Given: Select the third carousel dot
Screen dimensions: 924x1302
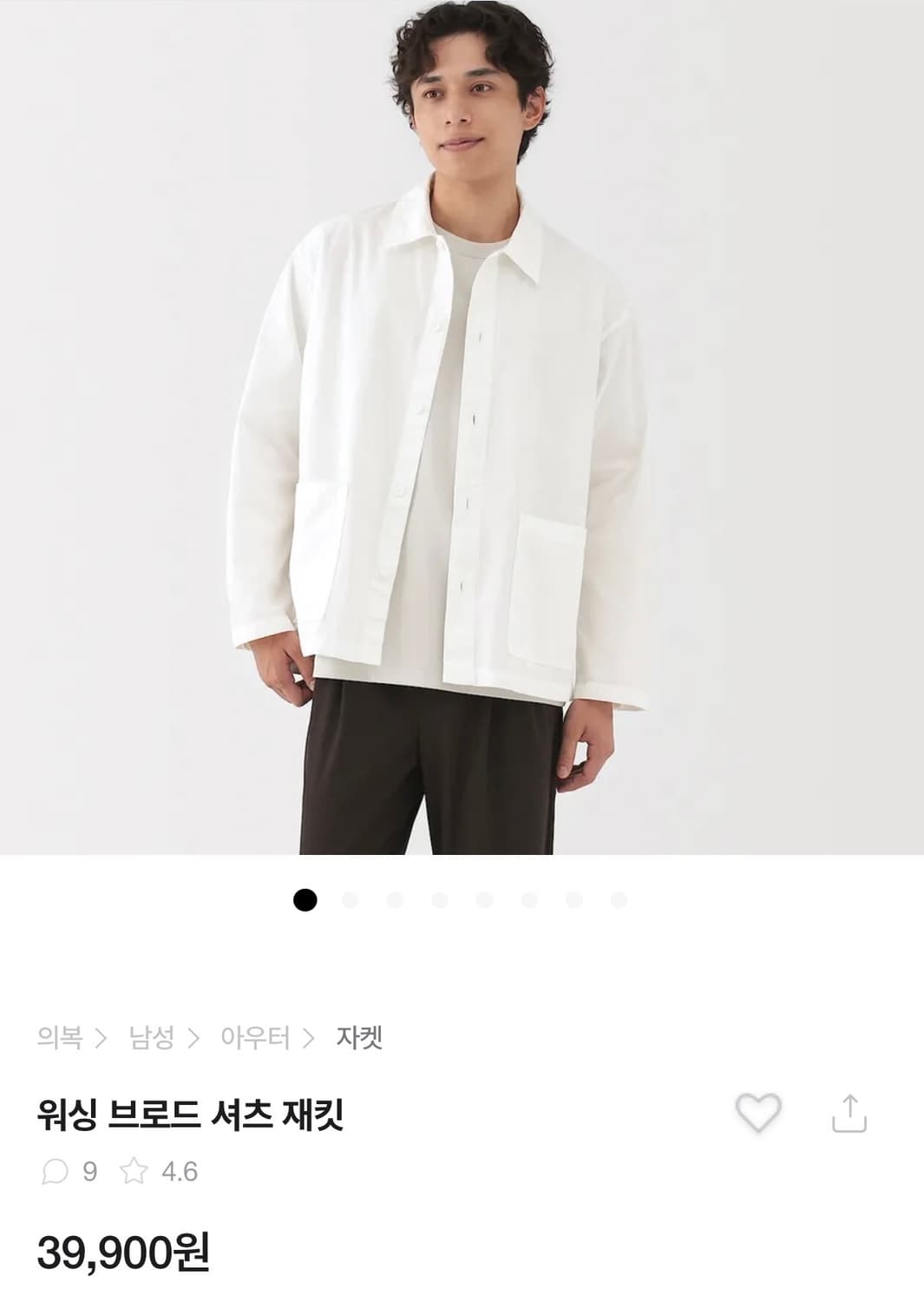Looking at the screenshot, I should 395,900.
